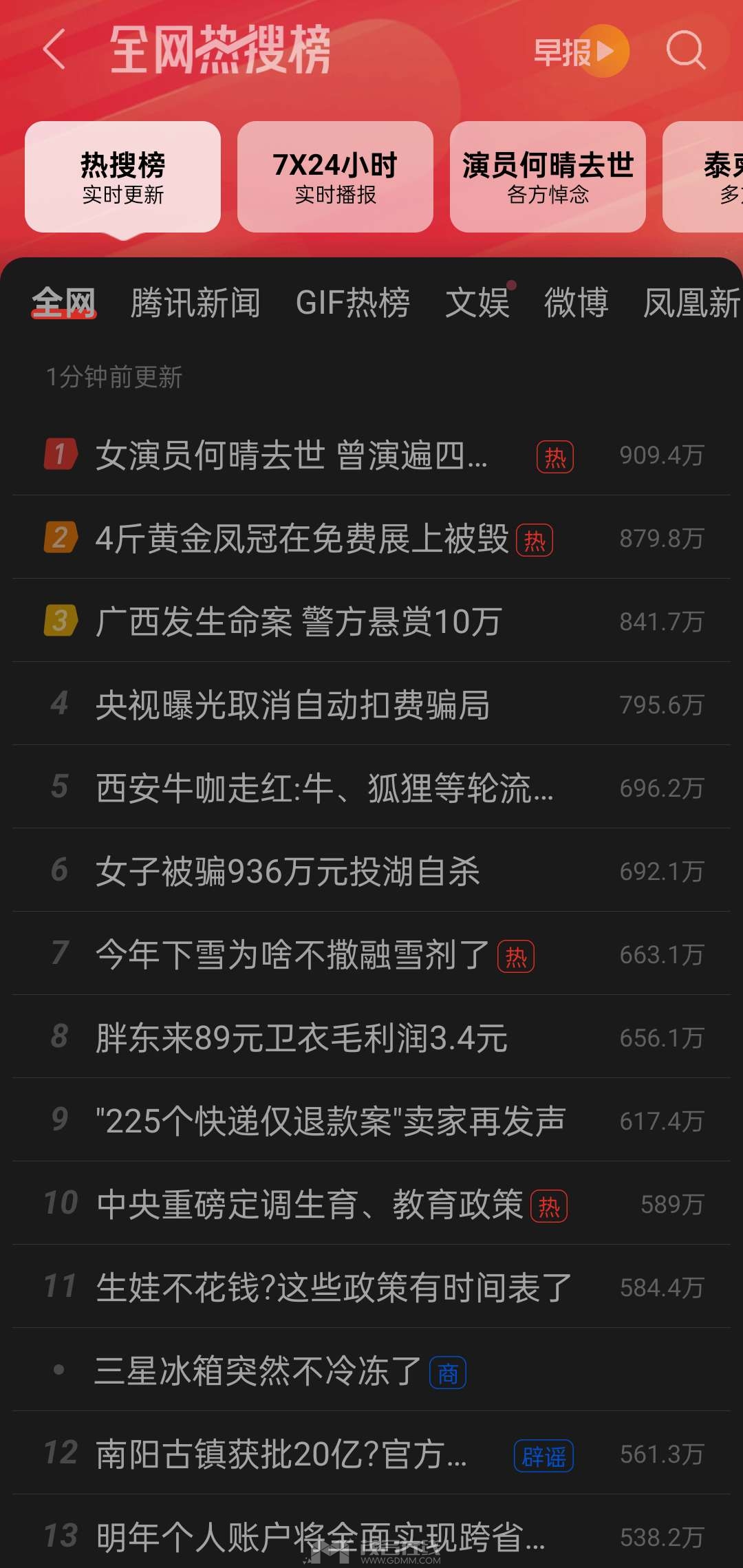This screenshot has width=743, height=1568.
Task: Select the 全网 tab
Action: [64, 303]
